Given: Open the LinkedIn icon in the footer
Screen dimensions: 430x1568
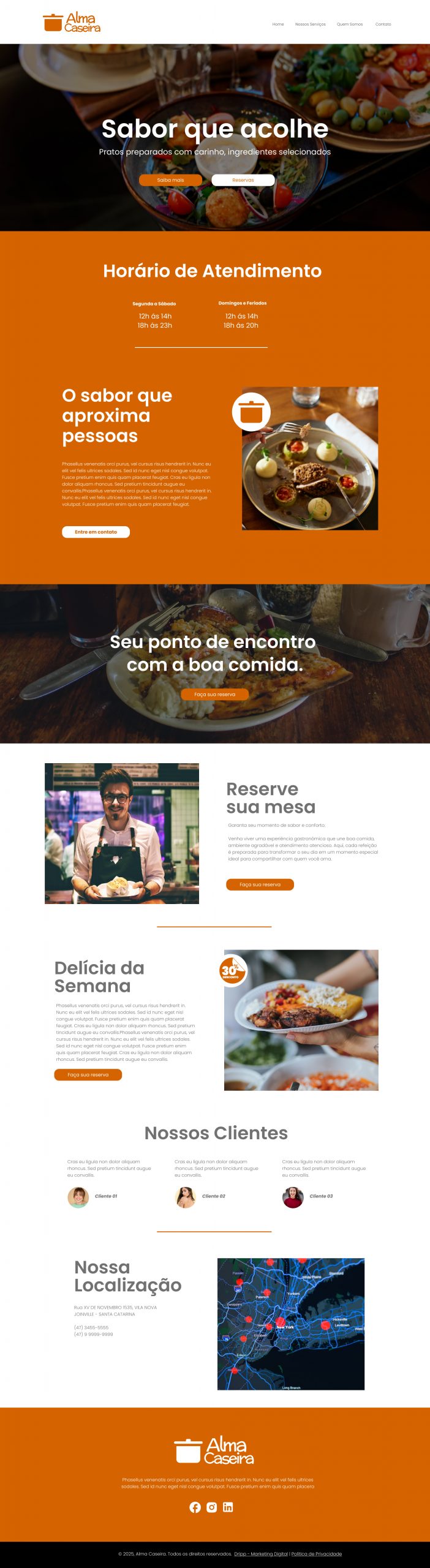Looking at the screenshot, I should point(228,1507).
